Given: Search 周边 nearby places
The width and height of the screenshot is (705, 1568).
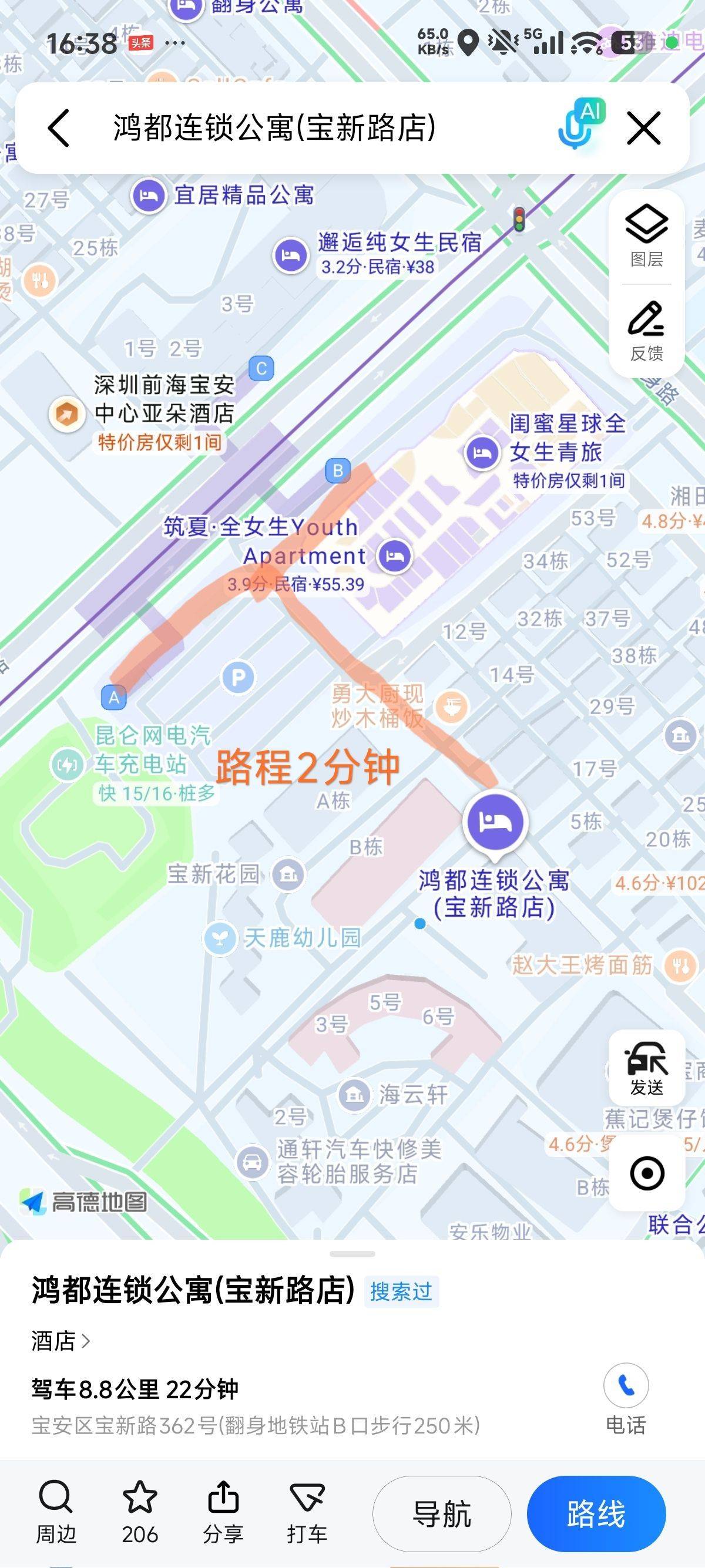Looking at the screenshot, I should click(56, 1513).
